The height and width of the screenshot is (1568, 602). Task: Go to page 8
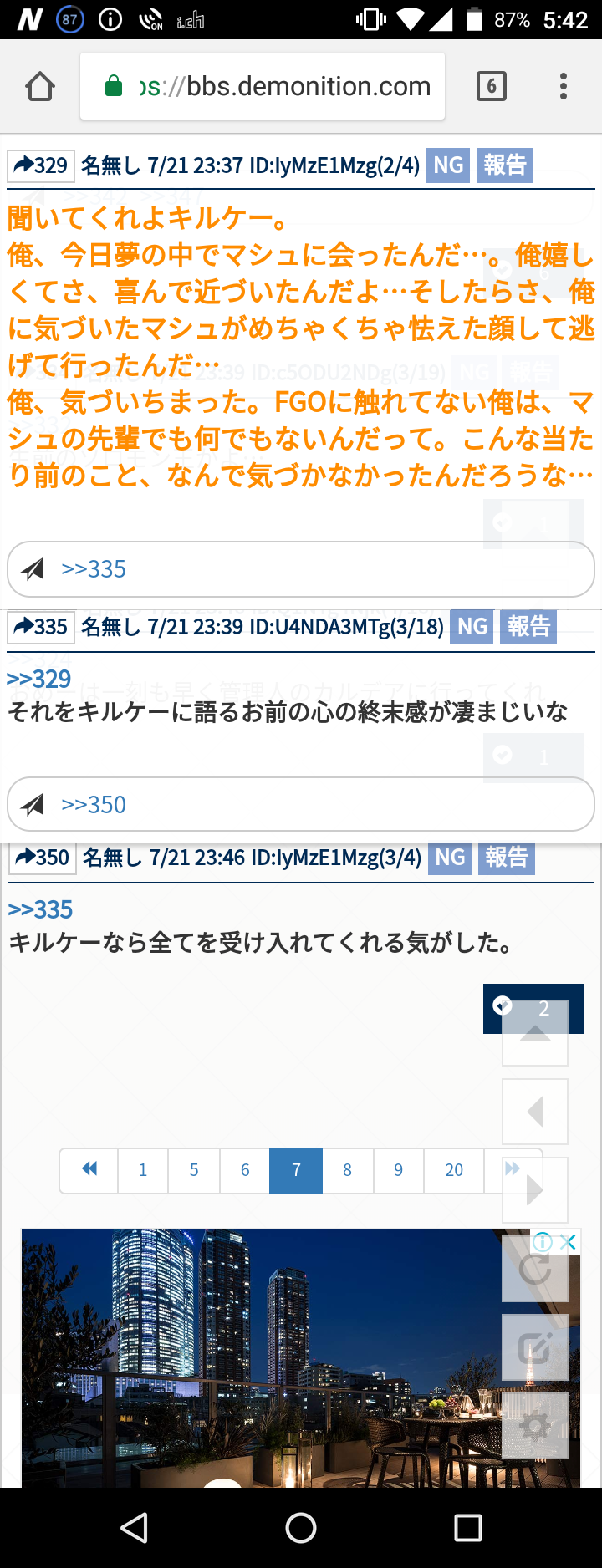(347, 1169)
